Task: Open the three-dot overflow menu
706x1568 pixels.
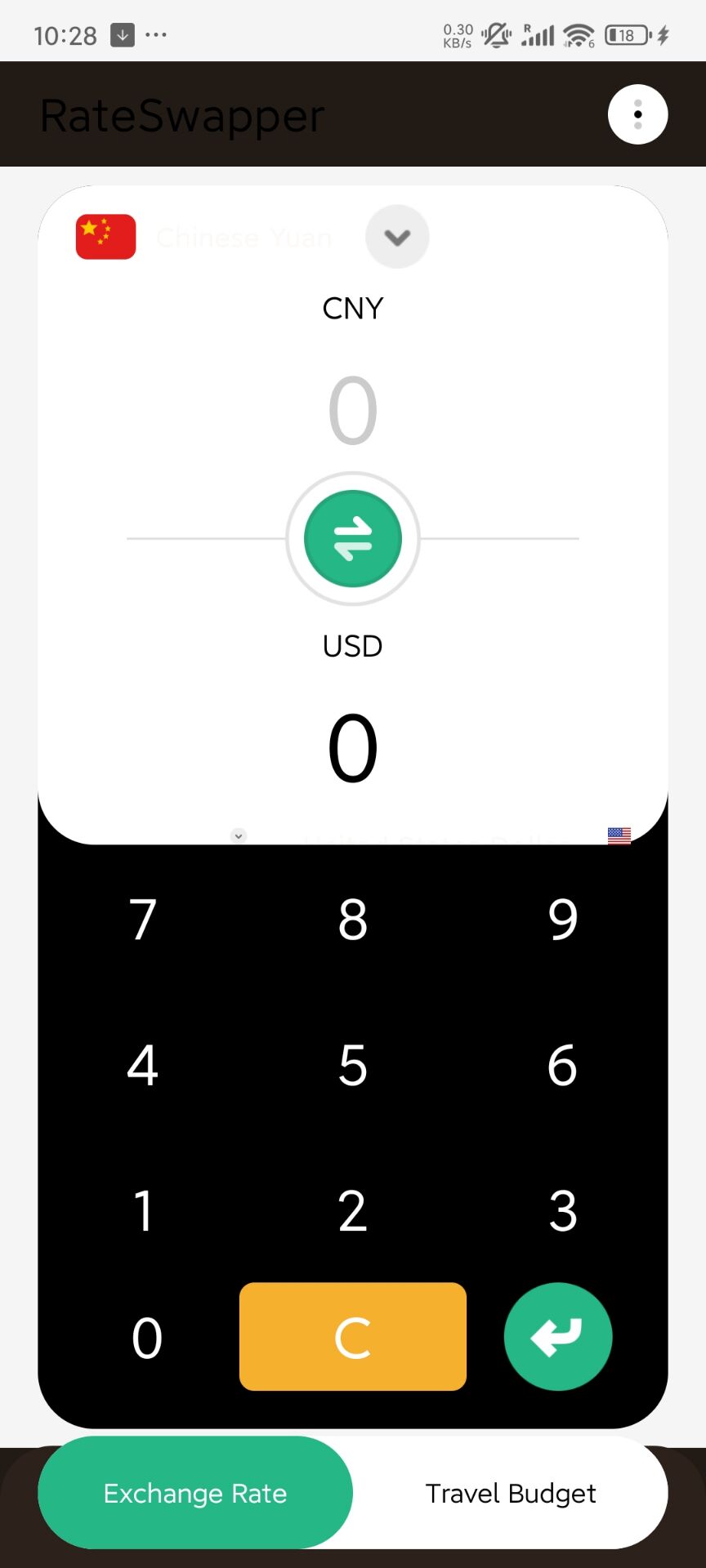Action: tap(637, 114)
